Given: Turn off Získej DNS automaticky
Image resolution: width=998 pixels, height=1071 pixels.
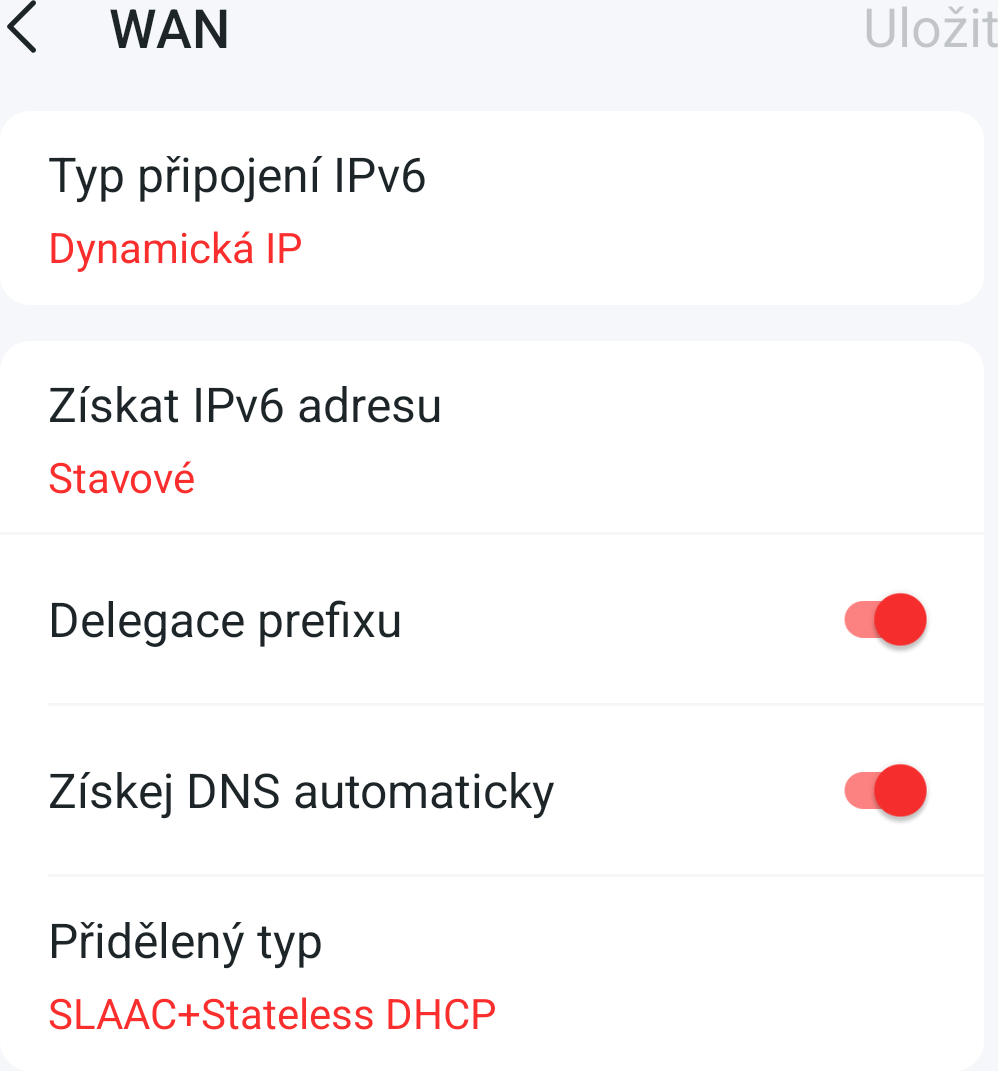Looking at the screenshot, I should coord(886,791).
